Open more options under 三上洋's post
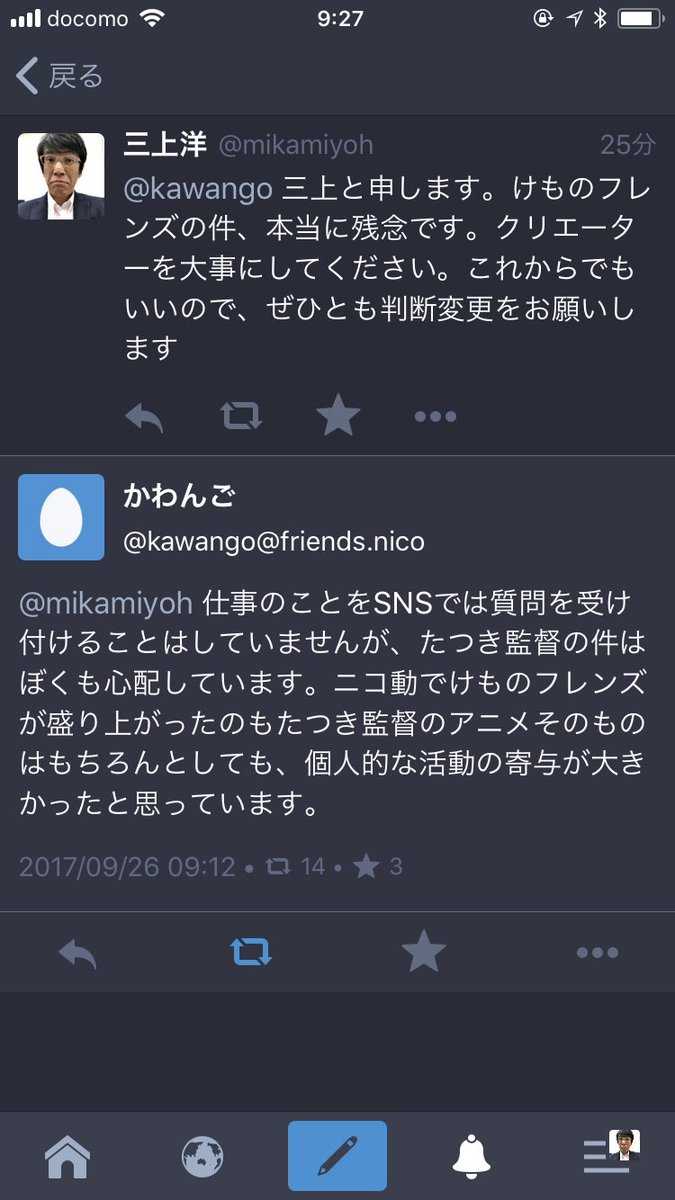This screenshot has height=1200, width=675. (x=435, y=416)
